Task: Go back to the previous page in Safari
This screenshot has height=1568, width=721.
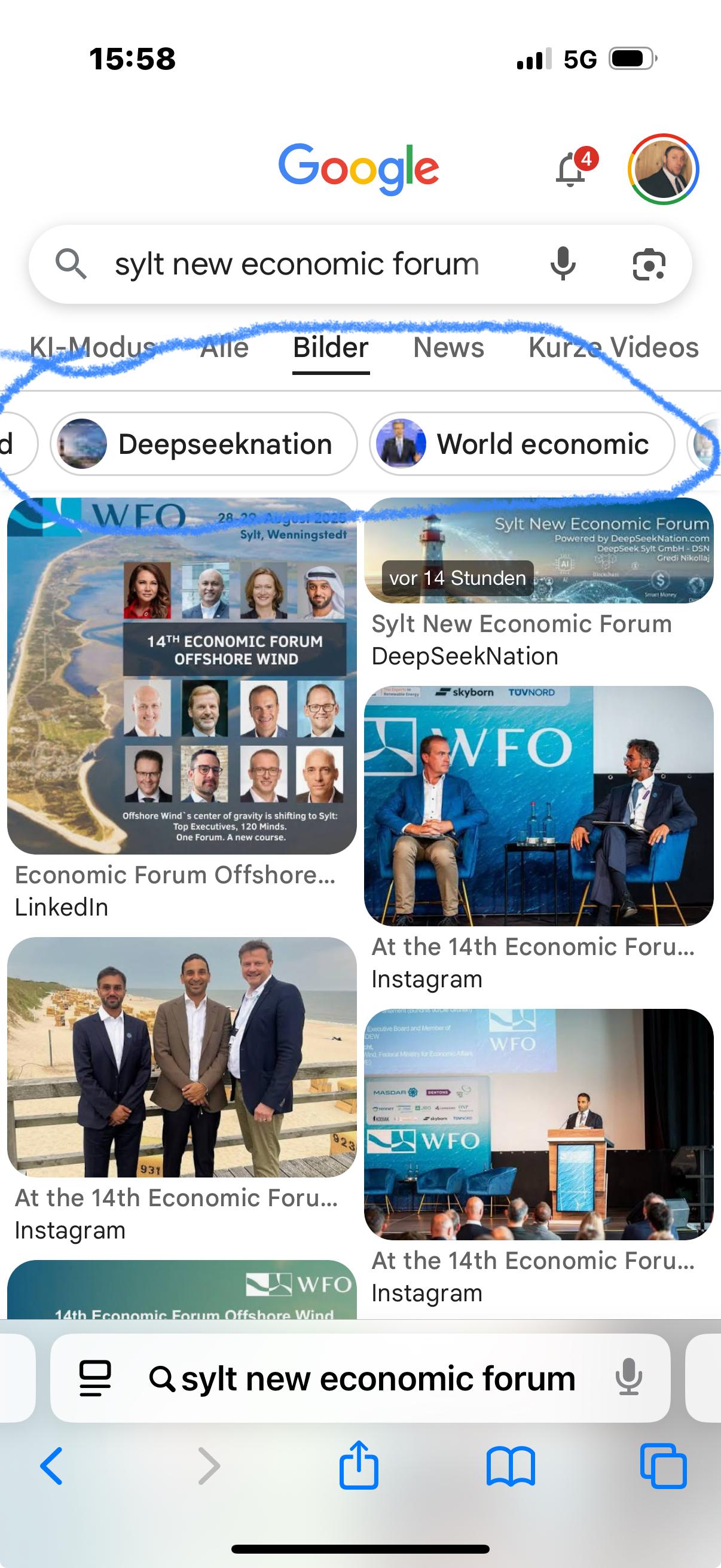Action: point(51,1466)
